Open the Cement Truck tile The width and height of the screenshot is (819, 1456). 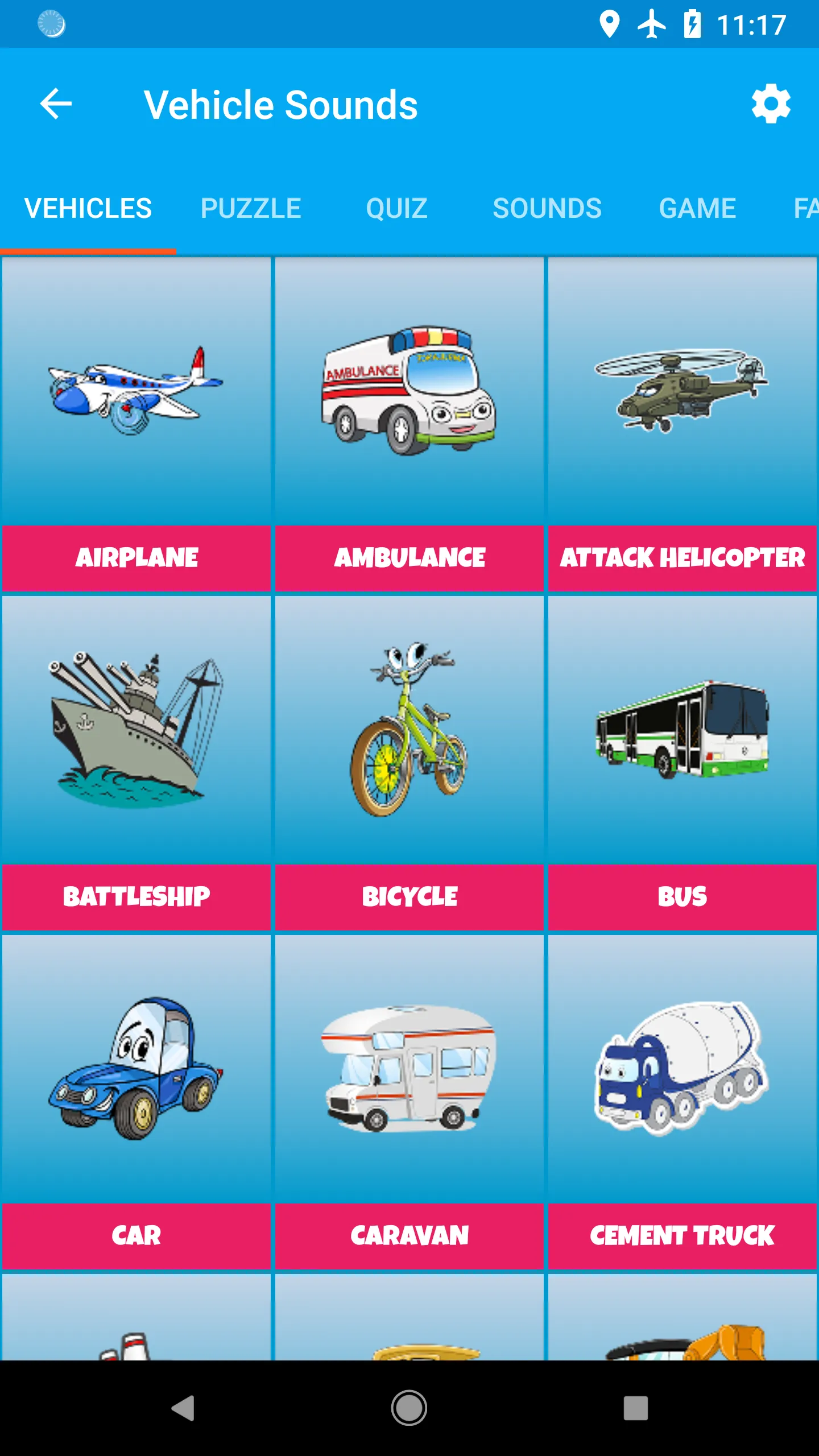(682, 1102)
